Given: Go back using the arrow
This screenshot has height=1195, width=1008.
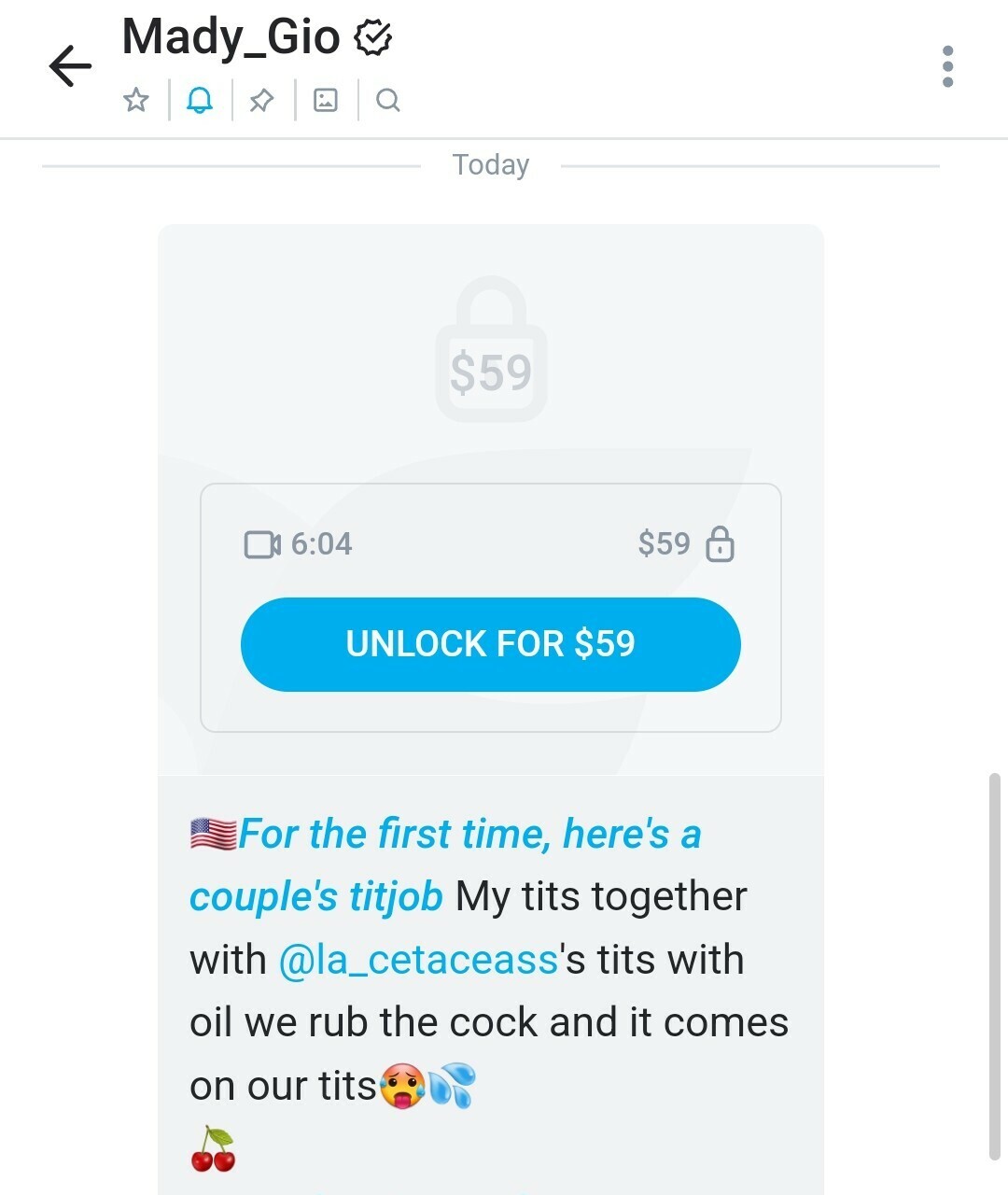Looking at the screenshot, I should tap(70, 66).
